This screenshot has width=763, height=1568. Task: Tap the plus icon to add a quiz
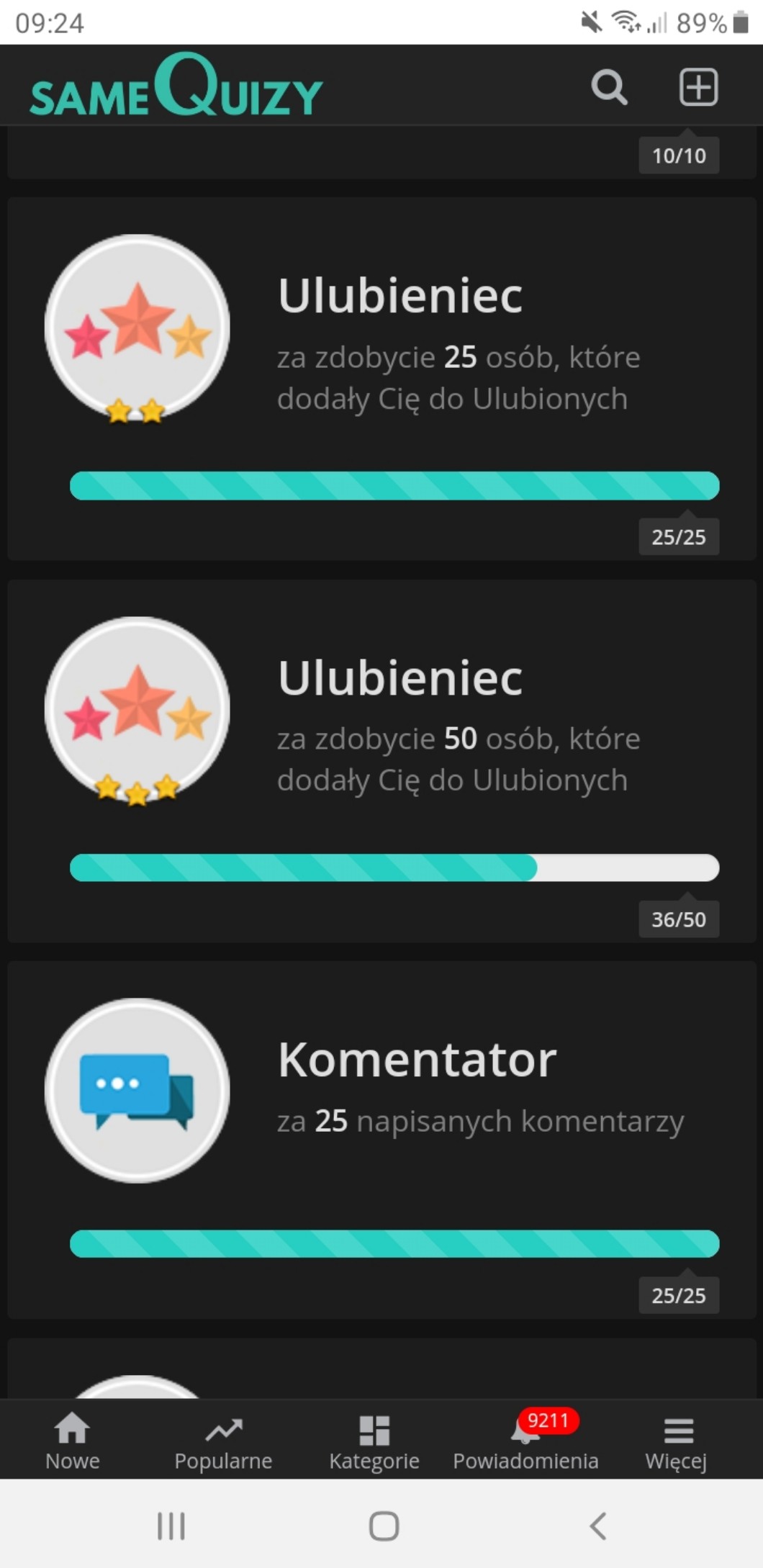tap(698, 88)
